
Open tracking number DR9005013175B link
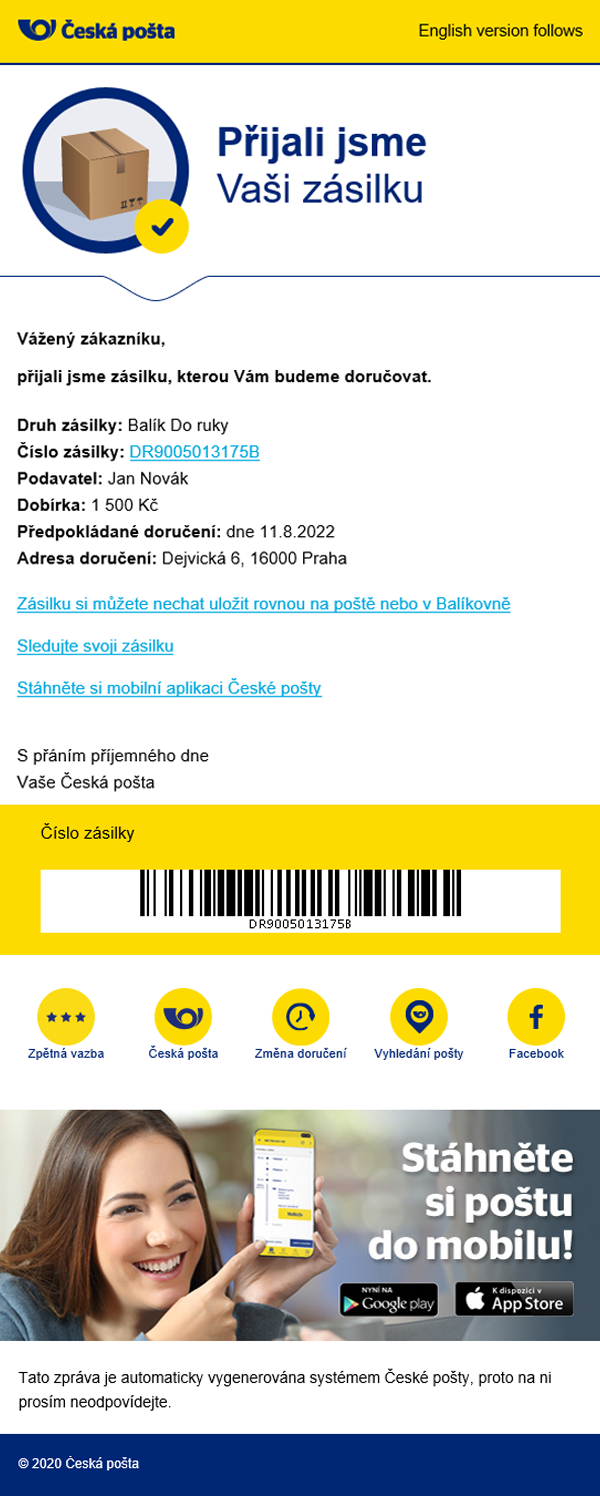tap(194, 452)
